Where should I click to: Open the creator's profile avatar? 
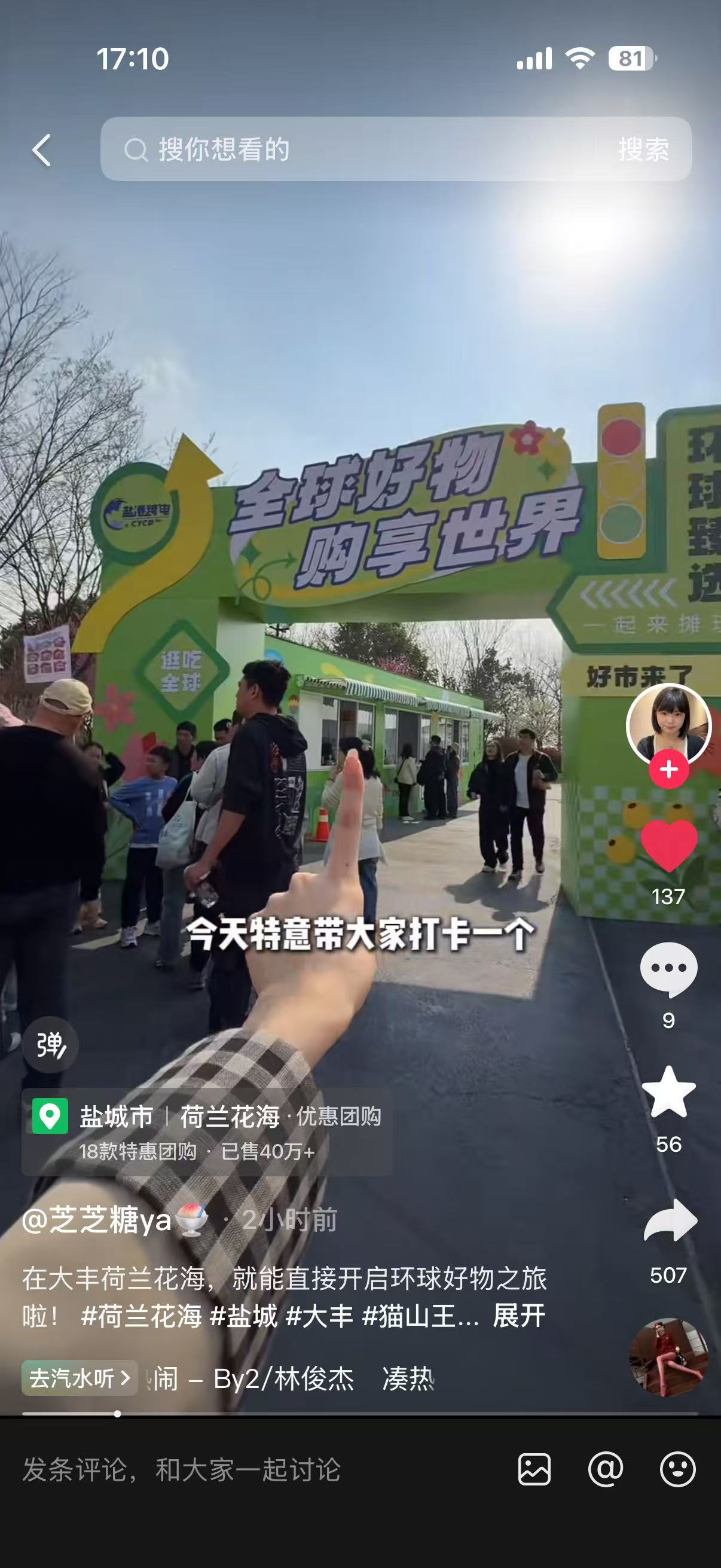(668, 724)
